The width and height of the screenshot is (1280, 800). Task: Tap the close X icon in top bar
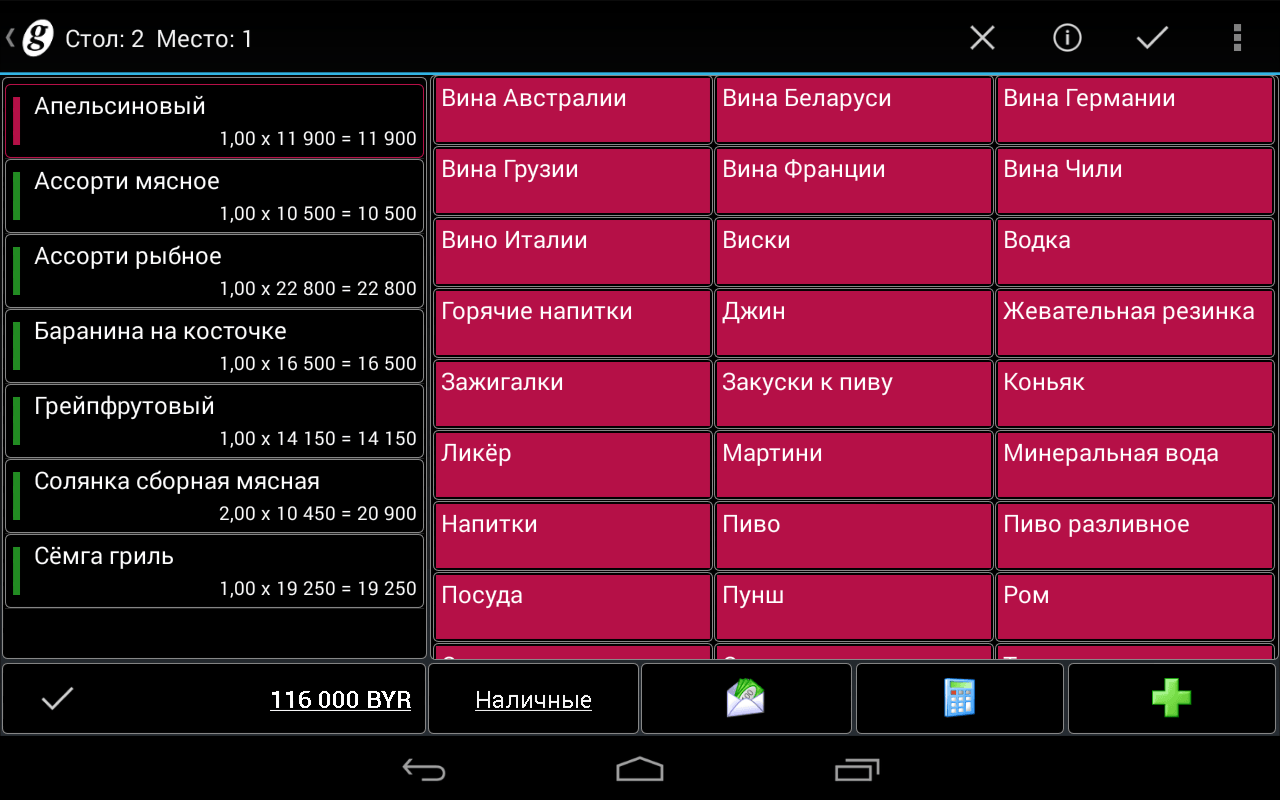coord(982,38)
